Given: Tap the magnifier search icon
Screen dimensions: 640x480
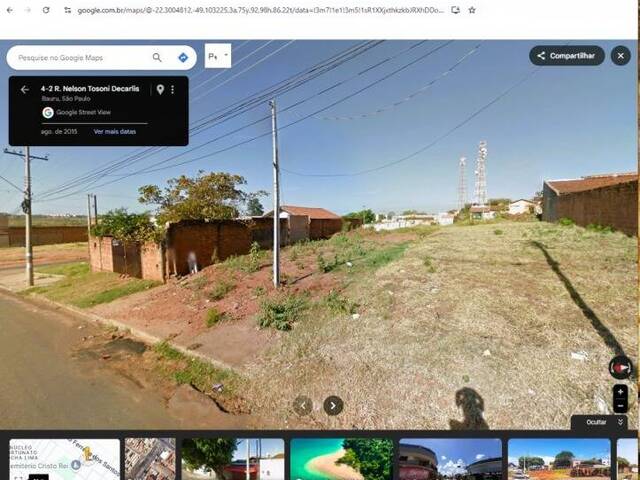Looking at the screenshot, I should pos(157,58).
